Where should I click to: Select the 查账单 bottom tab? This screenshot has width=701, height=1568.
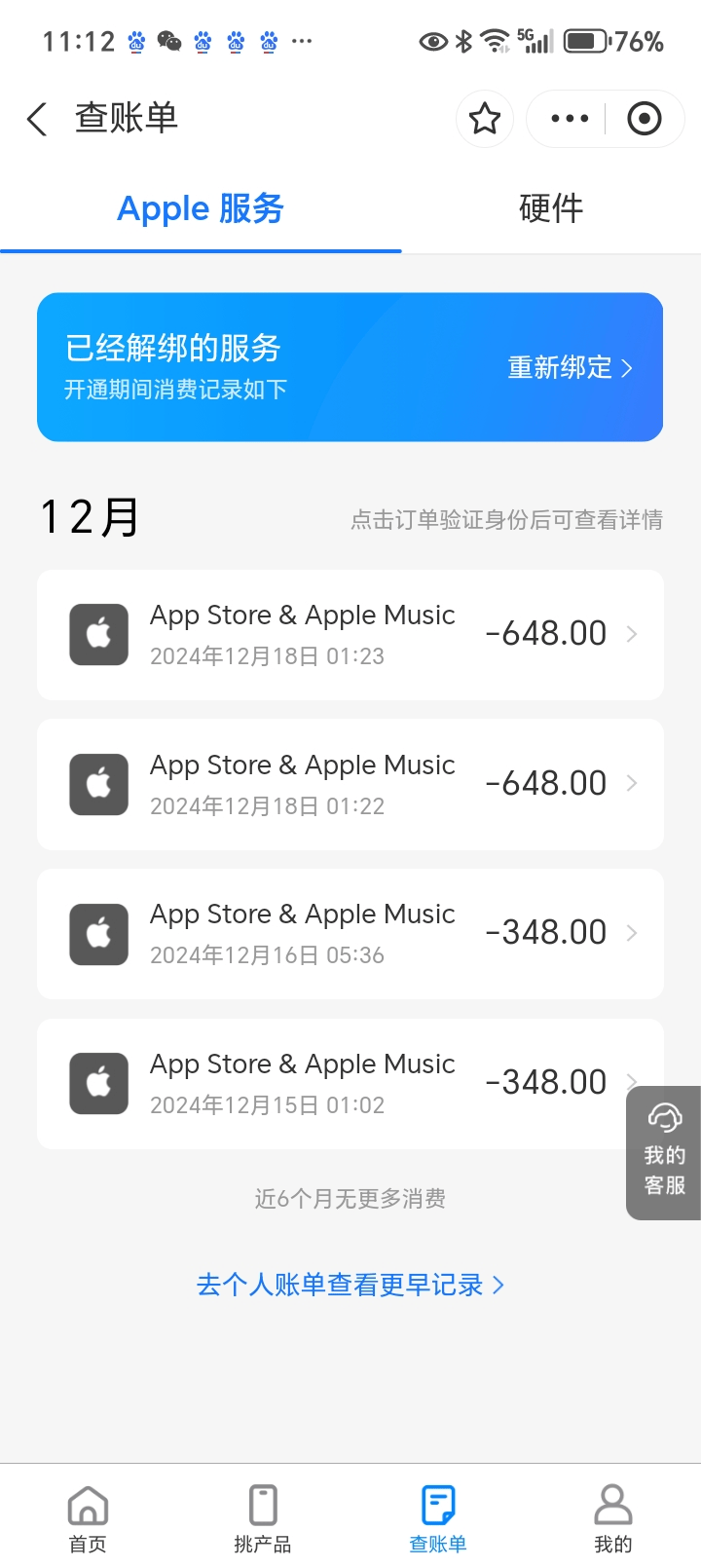point(438,1517)
